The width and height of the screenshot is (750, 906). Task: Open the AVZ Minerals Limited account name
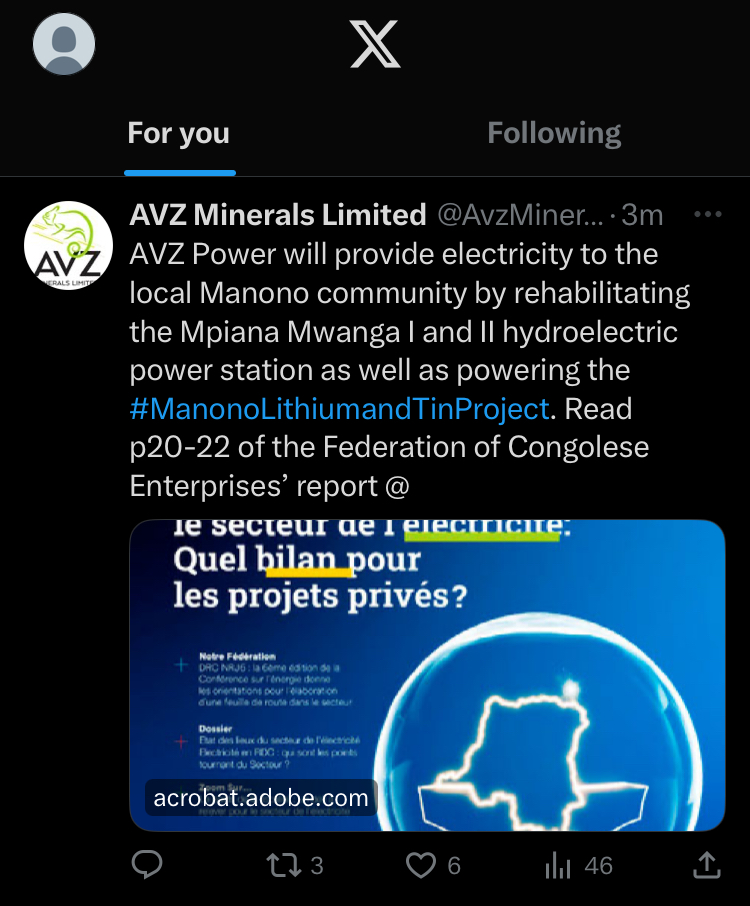(x=278, y=214)
